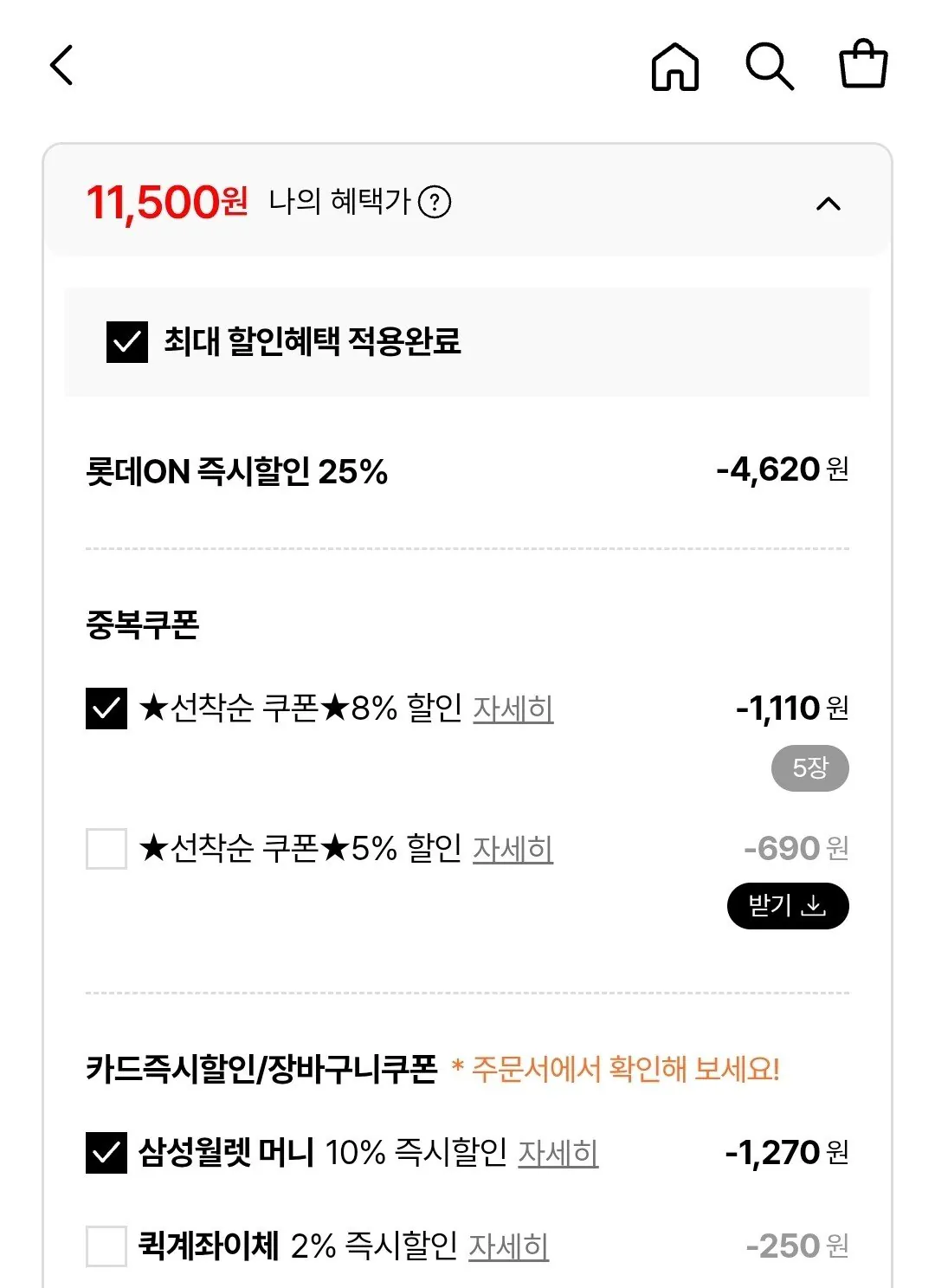This screenshot has width=935, height=1288.
Task: Check the ★선착순 쿠폰★5% 할인 box
Action: 106,848
